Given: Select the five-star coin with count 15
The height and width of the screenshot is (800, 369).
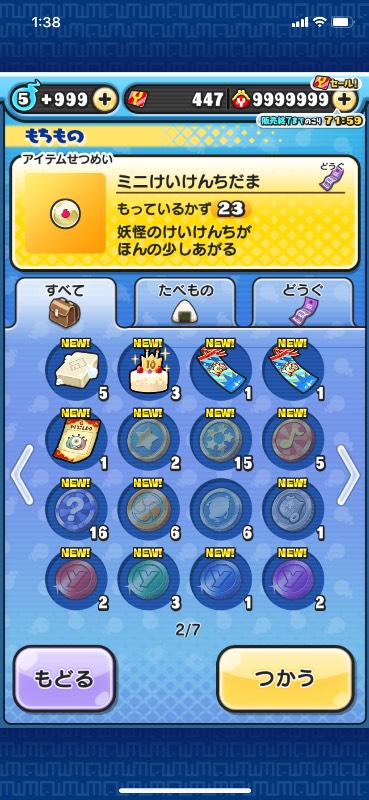Looking at the screenshot, I should [x=221, y=439].
